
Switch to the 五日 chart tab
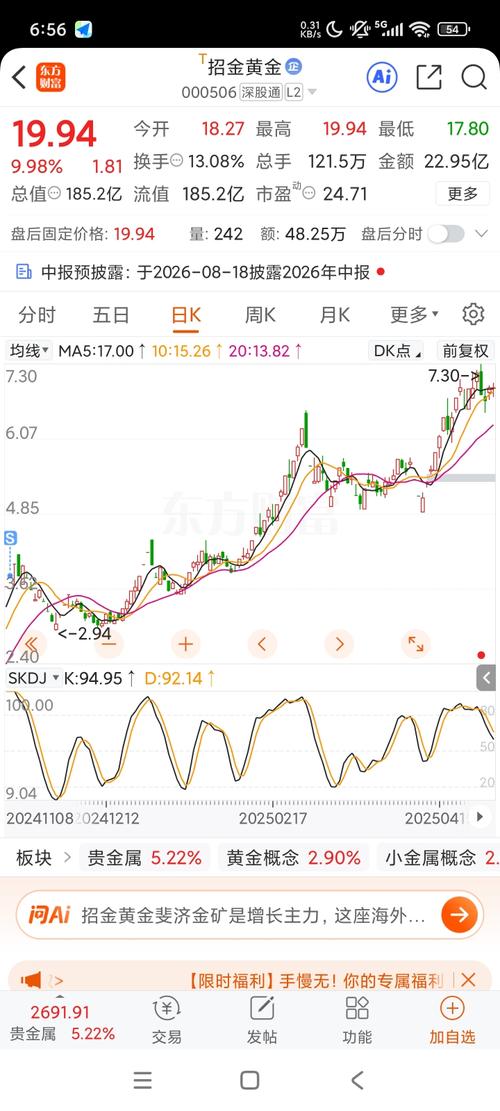click(111, 315)
